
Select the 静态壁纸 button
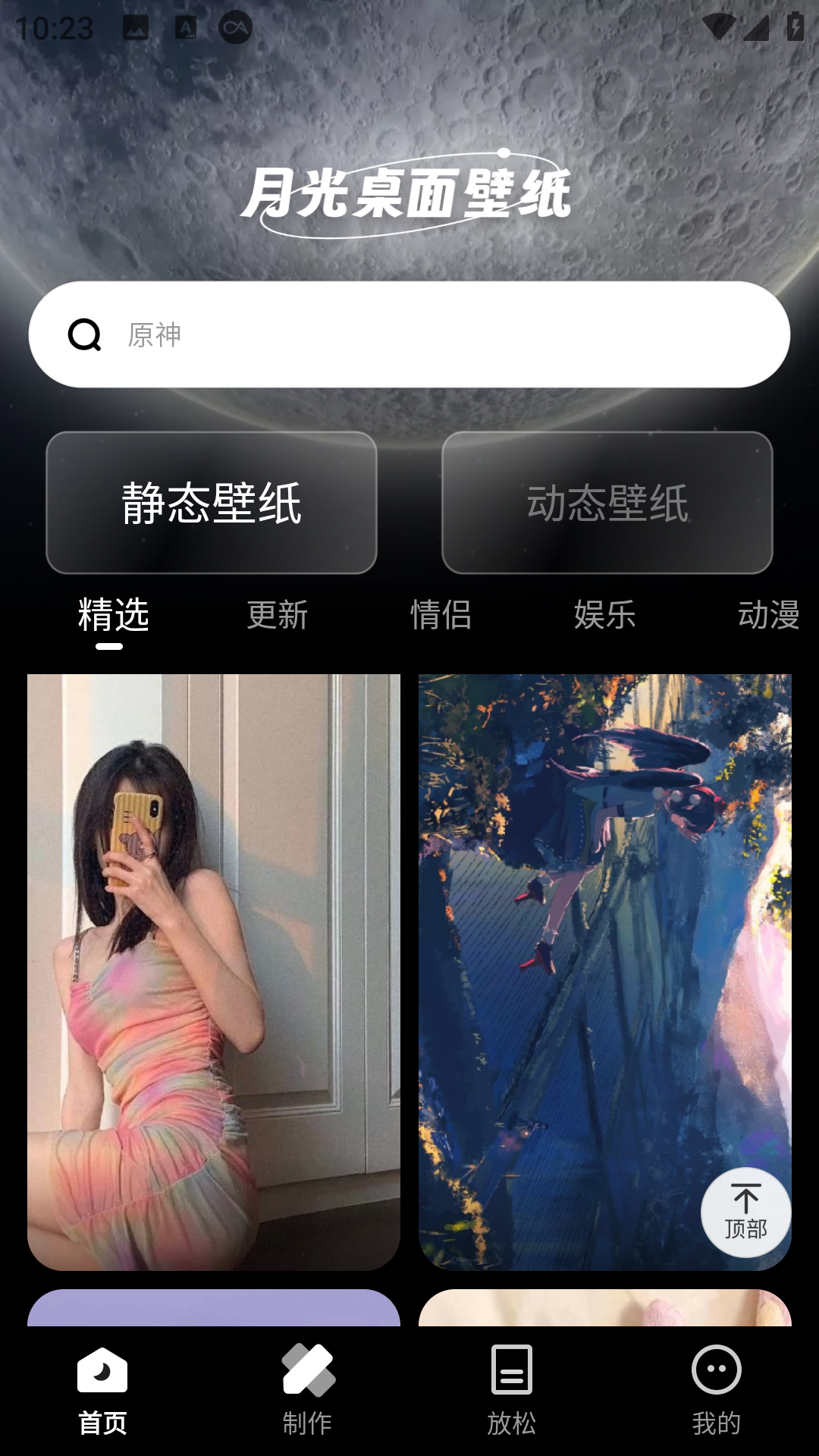(x=212, y=502)
